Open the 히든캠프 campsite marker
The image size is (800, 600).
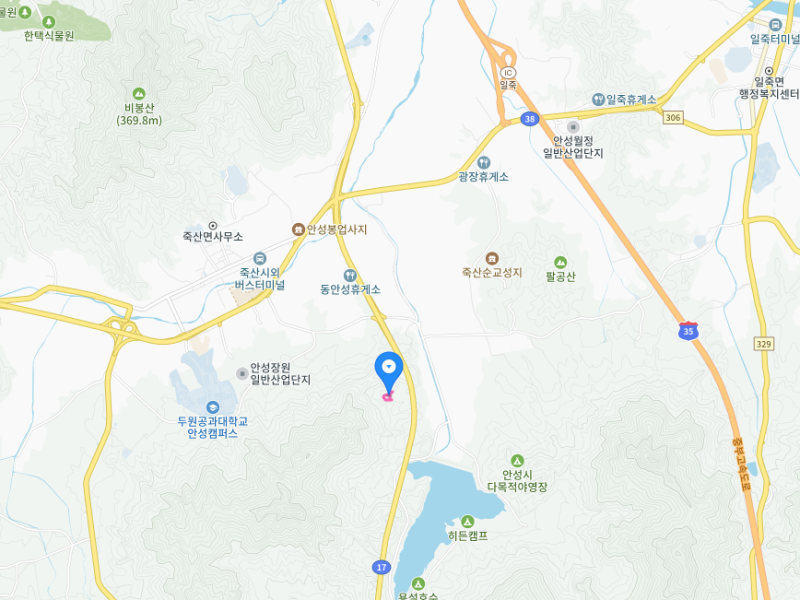click(x=467, y=521)
